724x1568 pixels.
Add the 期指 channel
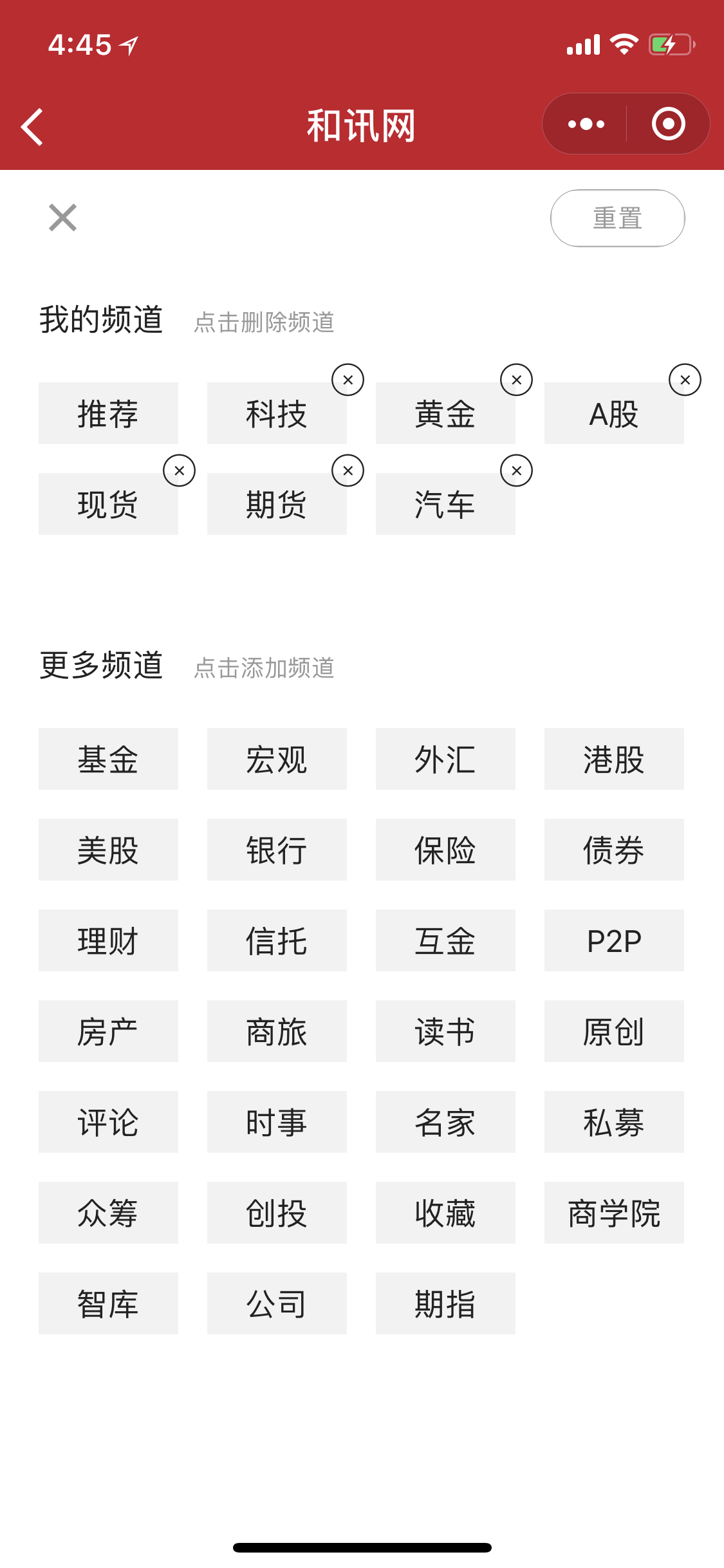tap(445, 1303)
